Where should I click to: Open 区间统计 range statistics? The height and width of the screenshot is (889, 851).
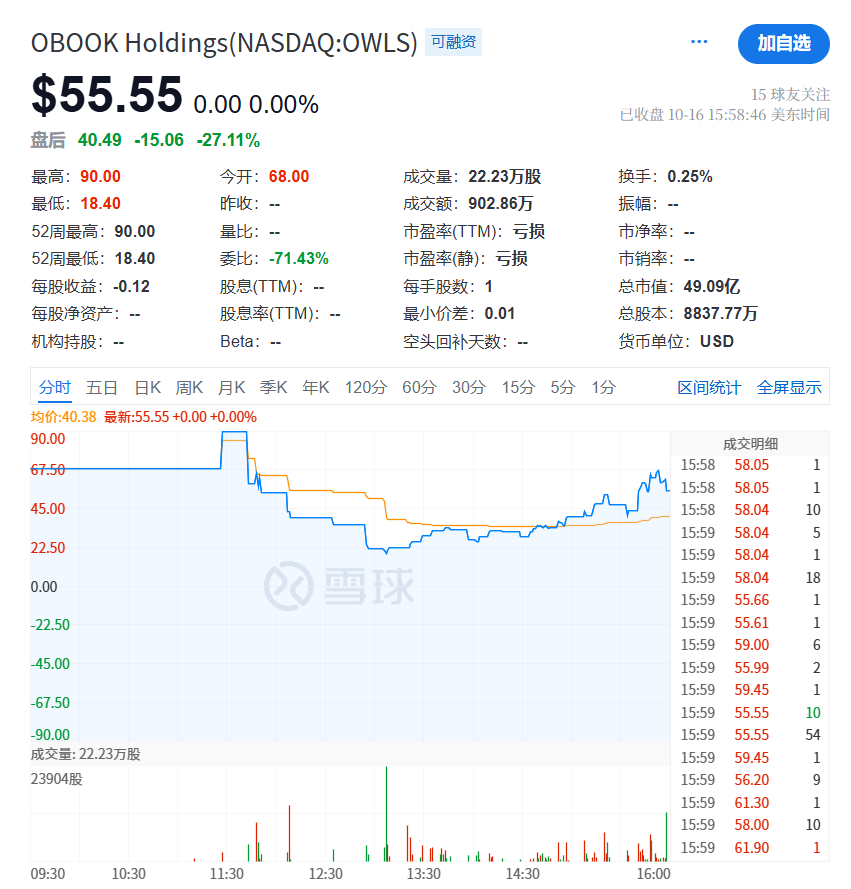(709, 388)
